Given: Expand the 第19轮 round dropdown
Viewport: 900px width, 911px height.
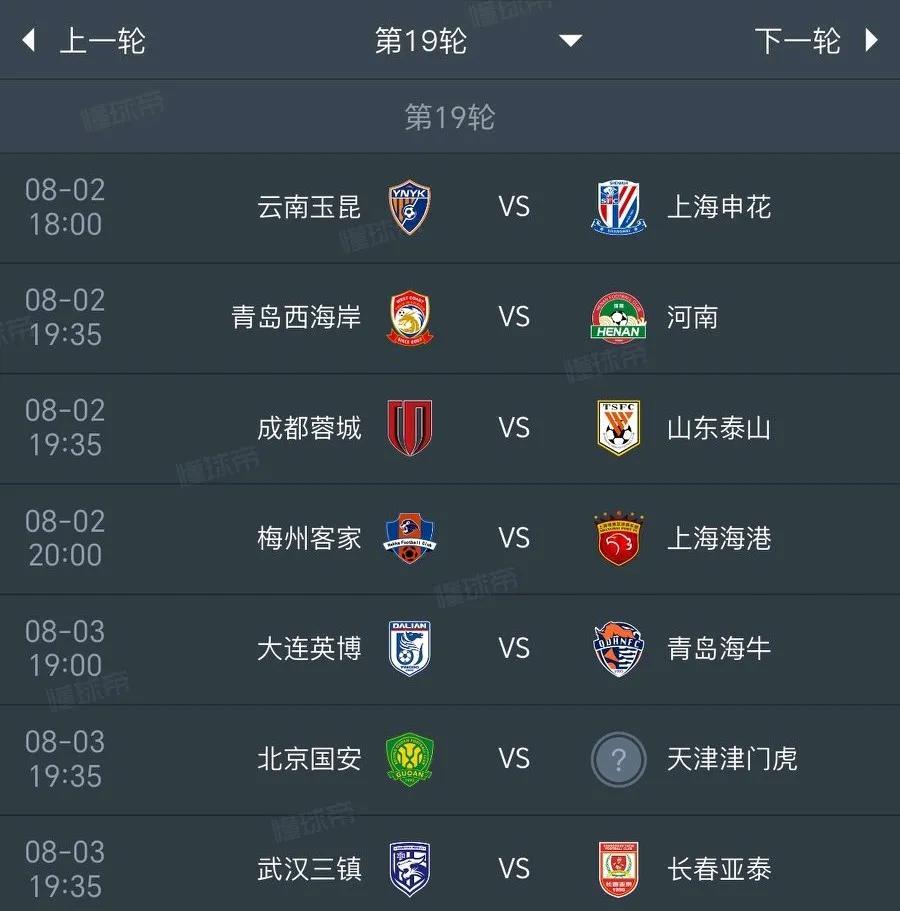Looking at the screenshot, I should pyautogui.click(x=478, y=41).
